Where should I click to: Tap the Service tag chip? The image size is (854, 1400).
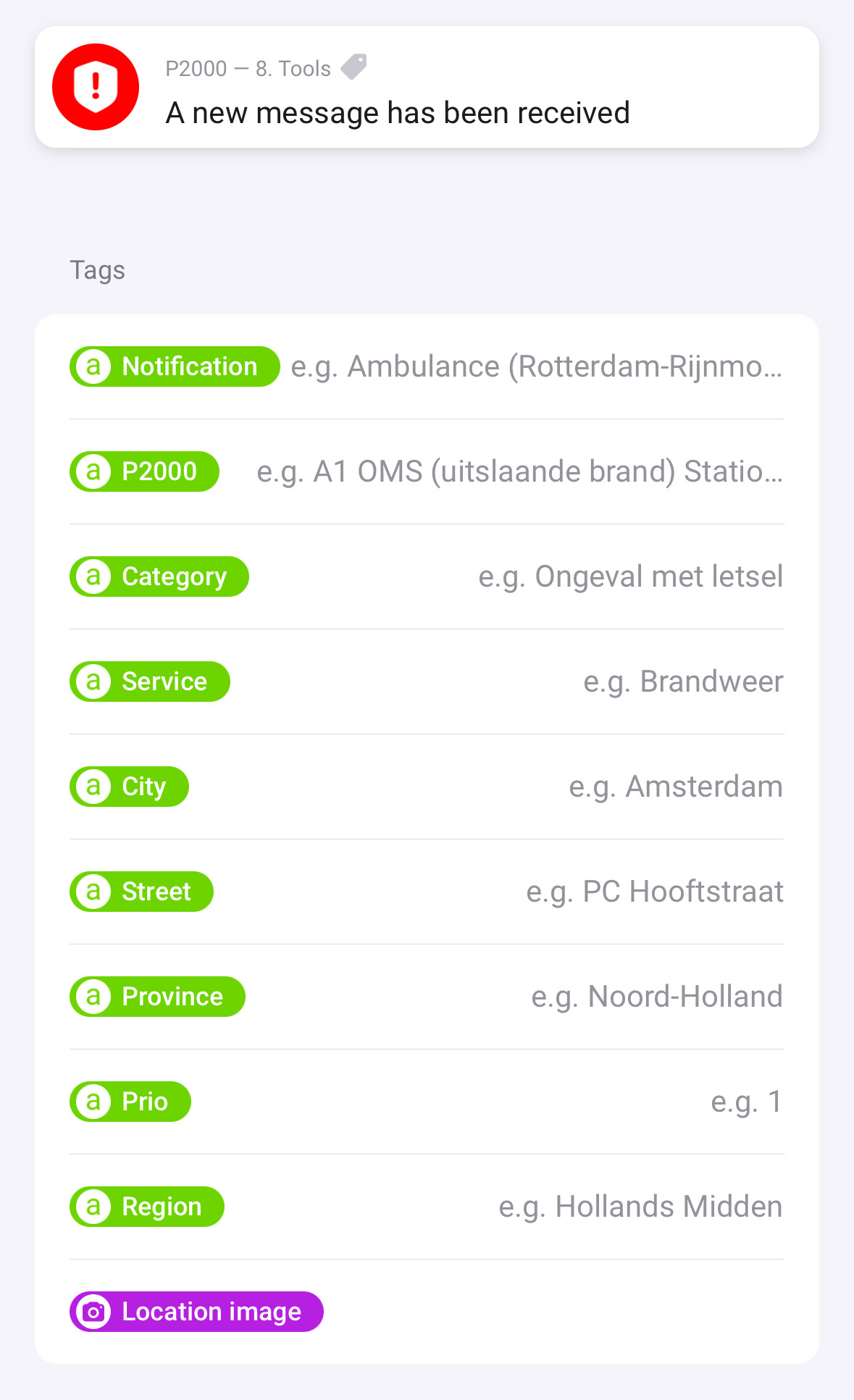pos(150,682)
